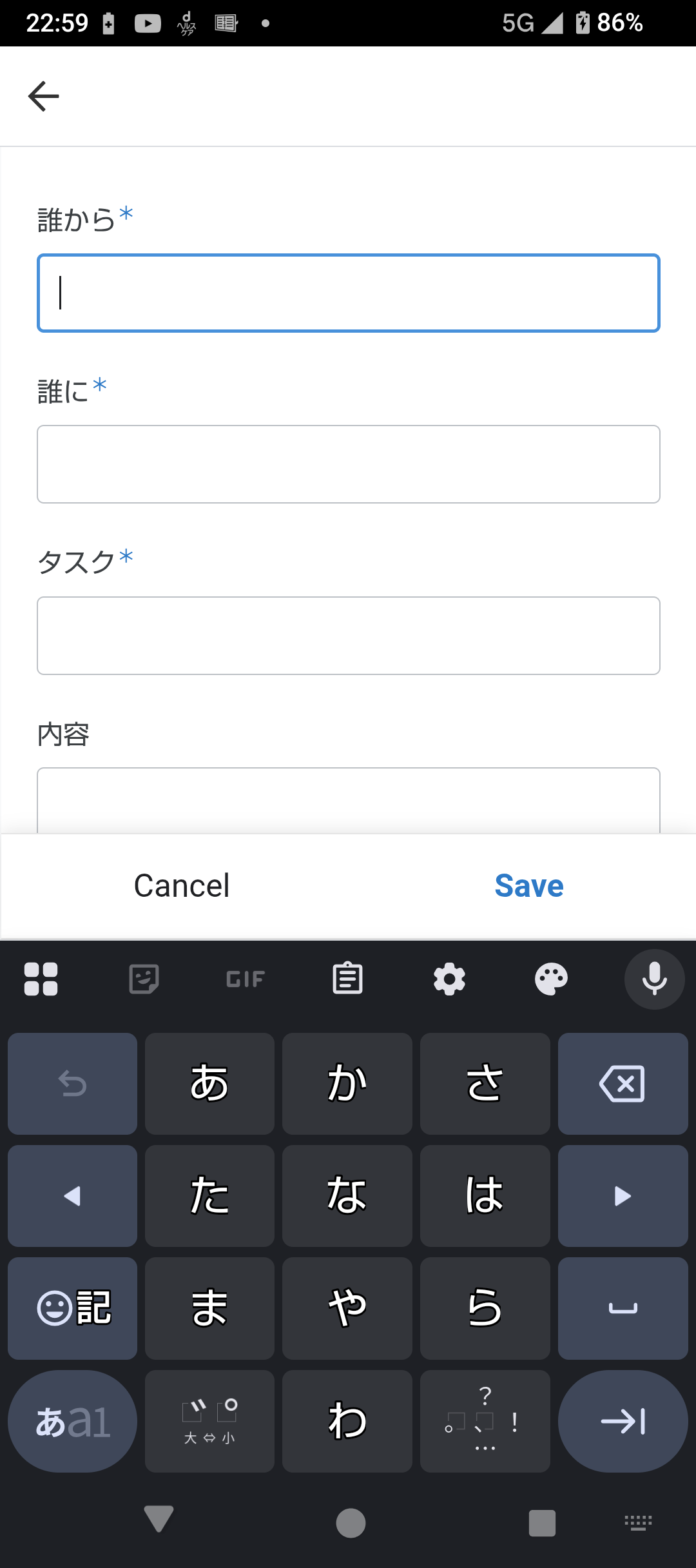Open the GIF keyboard panel
The height and width of the screenshot is (1568, 696).
(x=246, y=979)
